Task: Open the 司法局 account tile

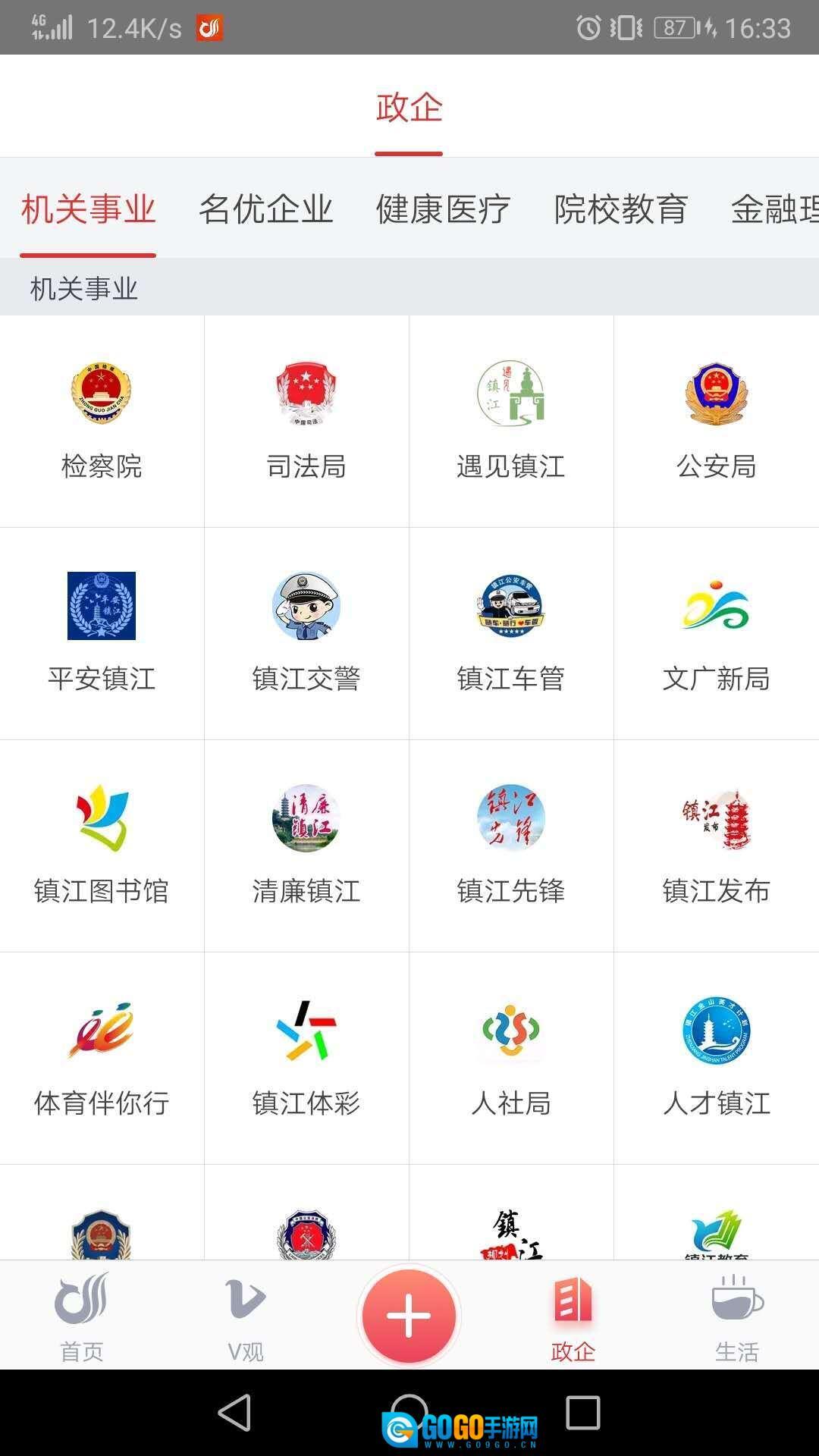Action: coord(306,421)
